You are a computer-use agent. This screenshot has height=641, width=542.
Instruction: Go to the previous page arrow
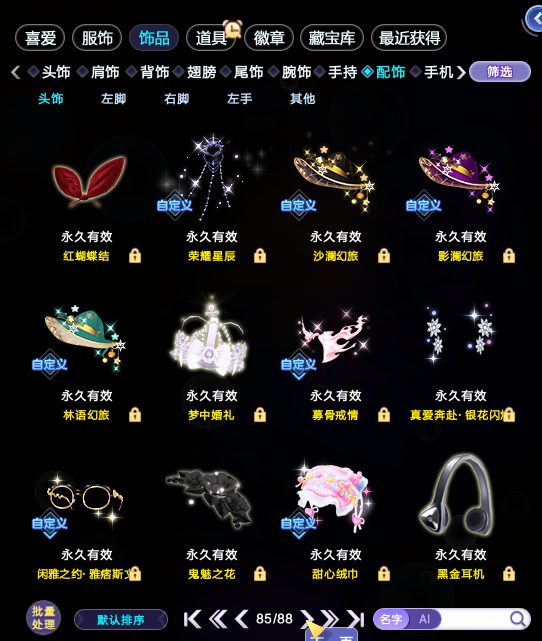pyautogui.click(x=242, y=619)
